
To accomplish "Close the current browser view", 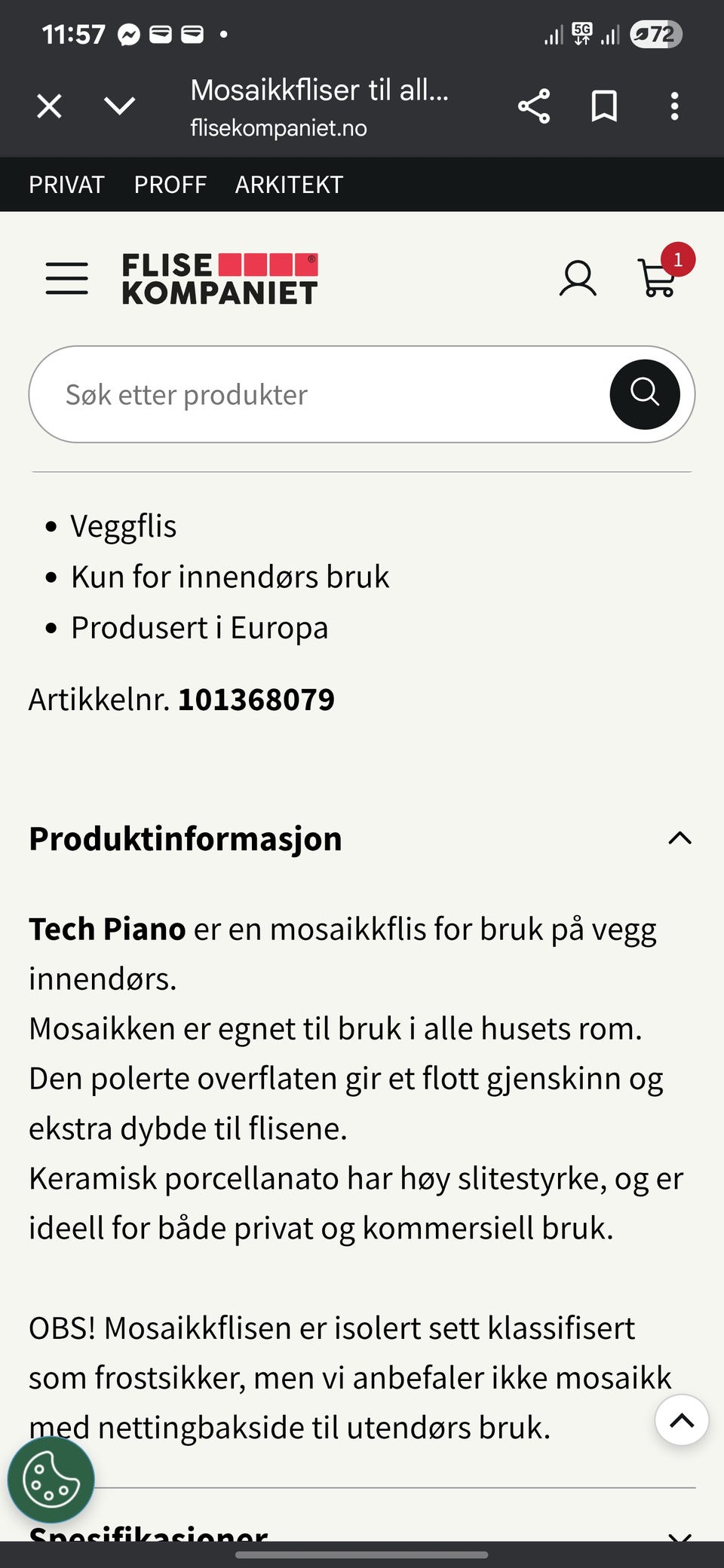I will click(x=48, y=106).
